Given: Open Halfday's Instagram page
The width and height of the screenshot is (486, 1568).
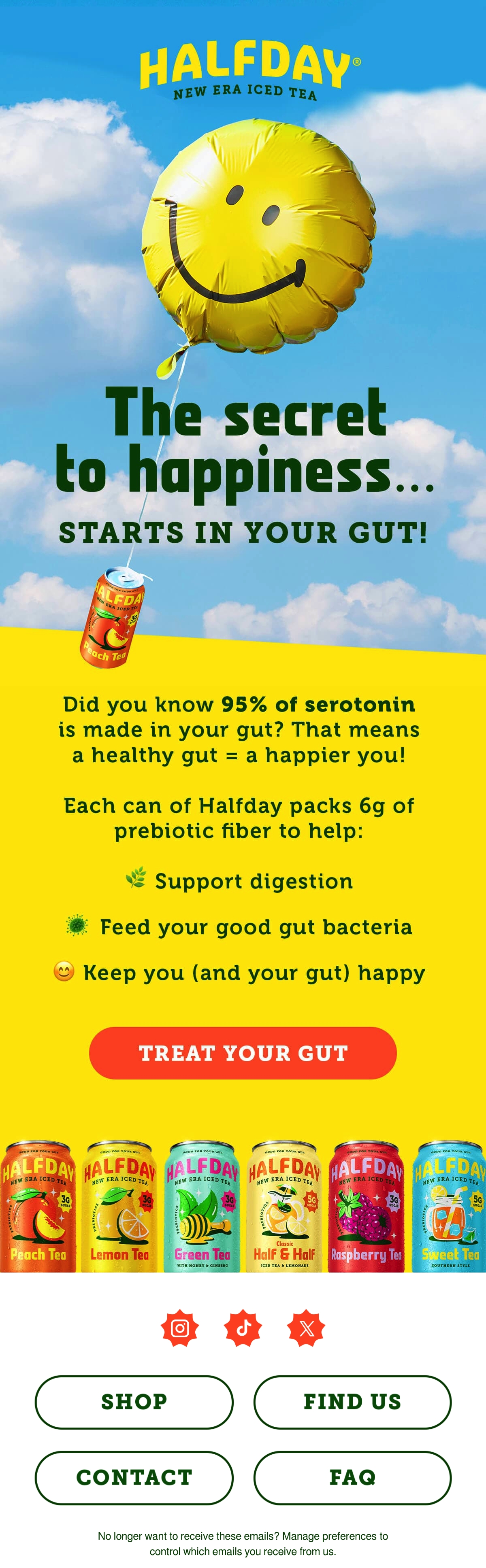Looking at the screenshot, I should click(x=180, y=1328).
